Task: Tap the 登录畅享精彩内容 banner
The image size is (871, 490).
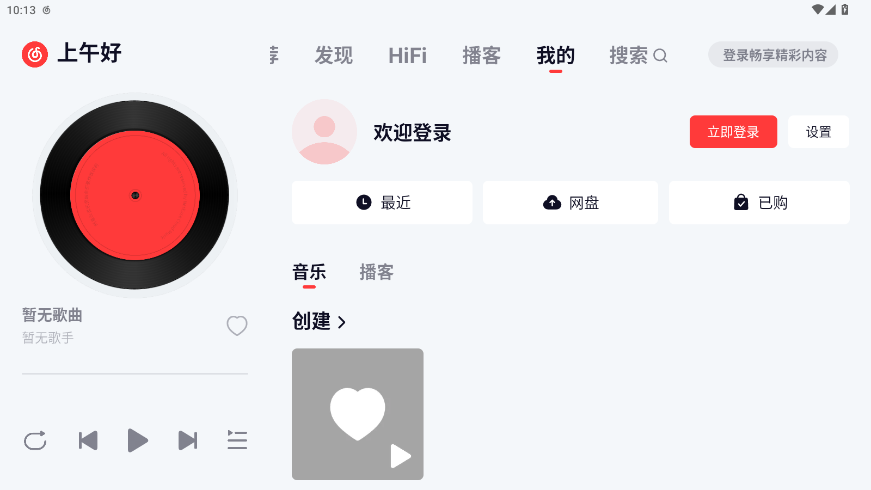Action: pos(774,55)
